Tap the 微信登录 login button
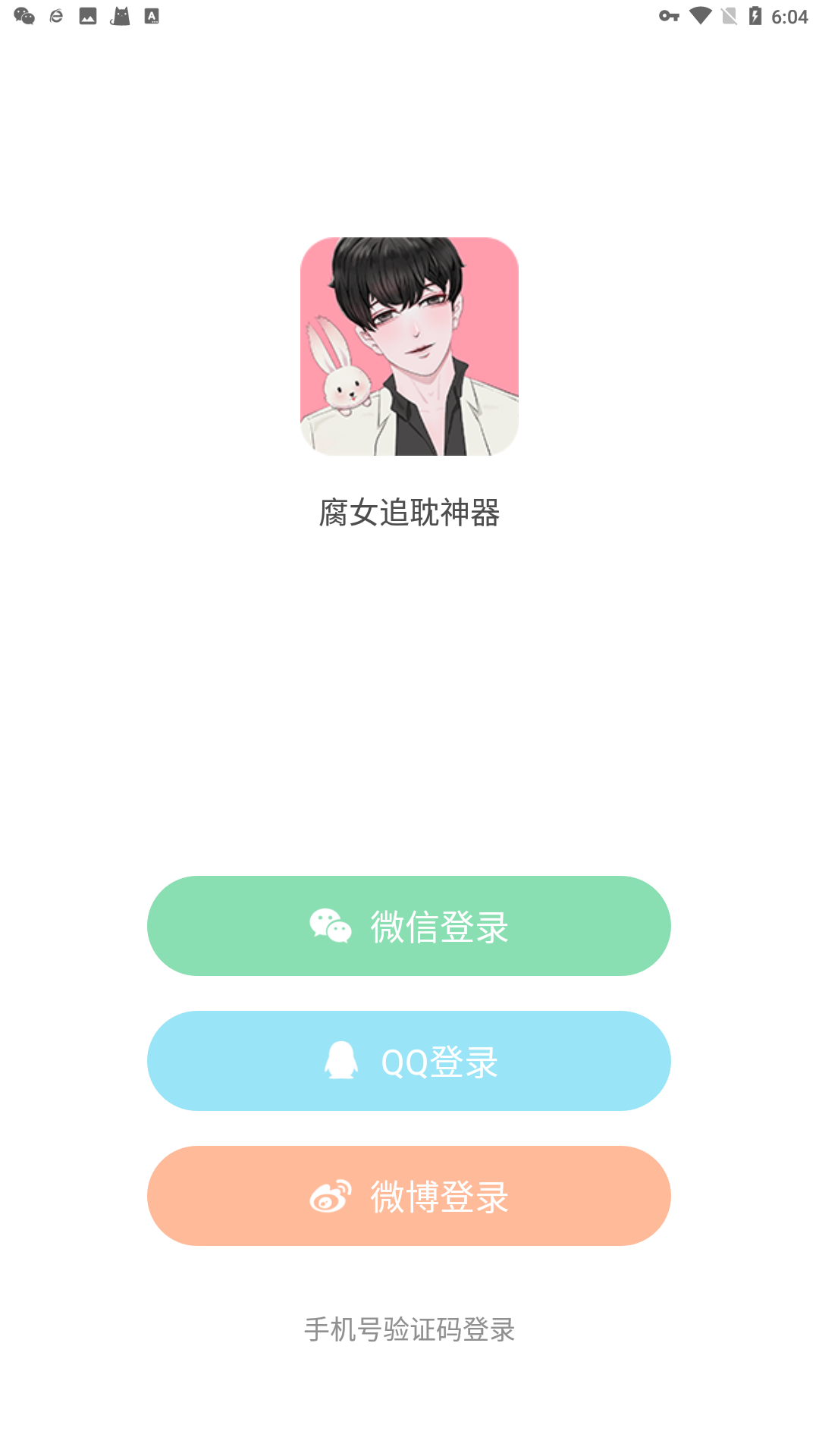This screenshot has height=1456, width=819. (409, 927)
